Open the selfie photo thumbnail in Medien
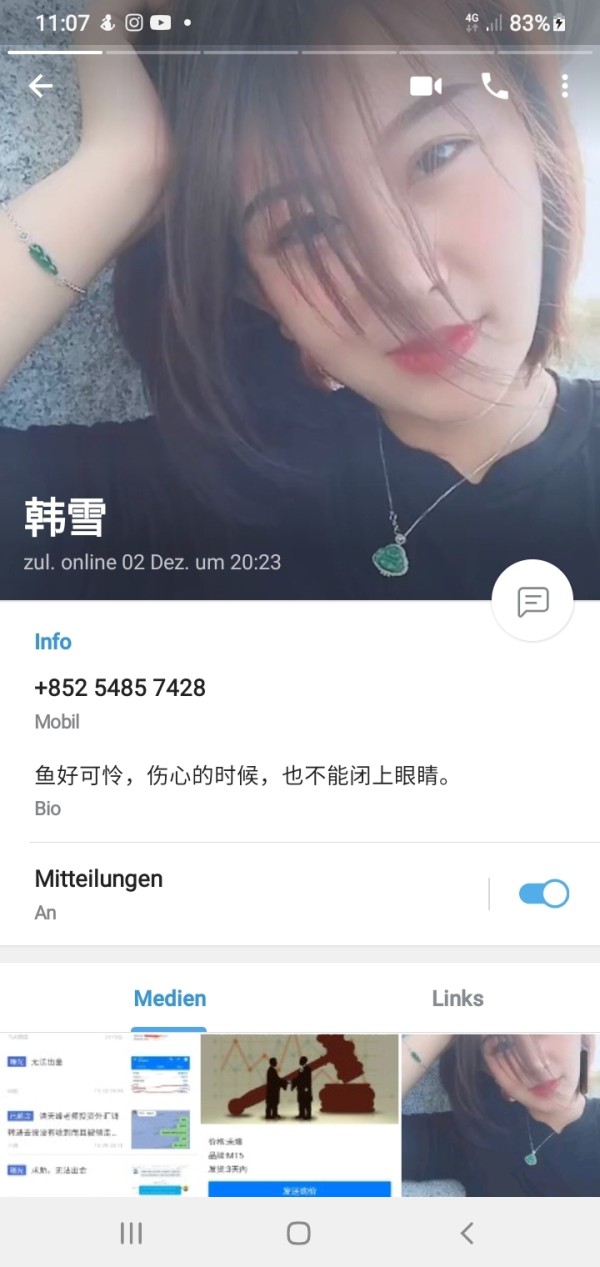600x1267 pixels. click(501, 1115)
